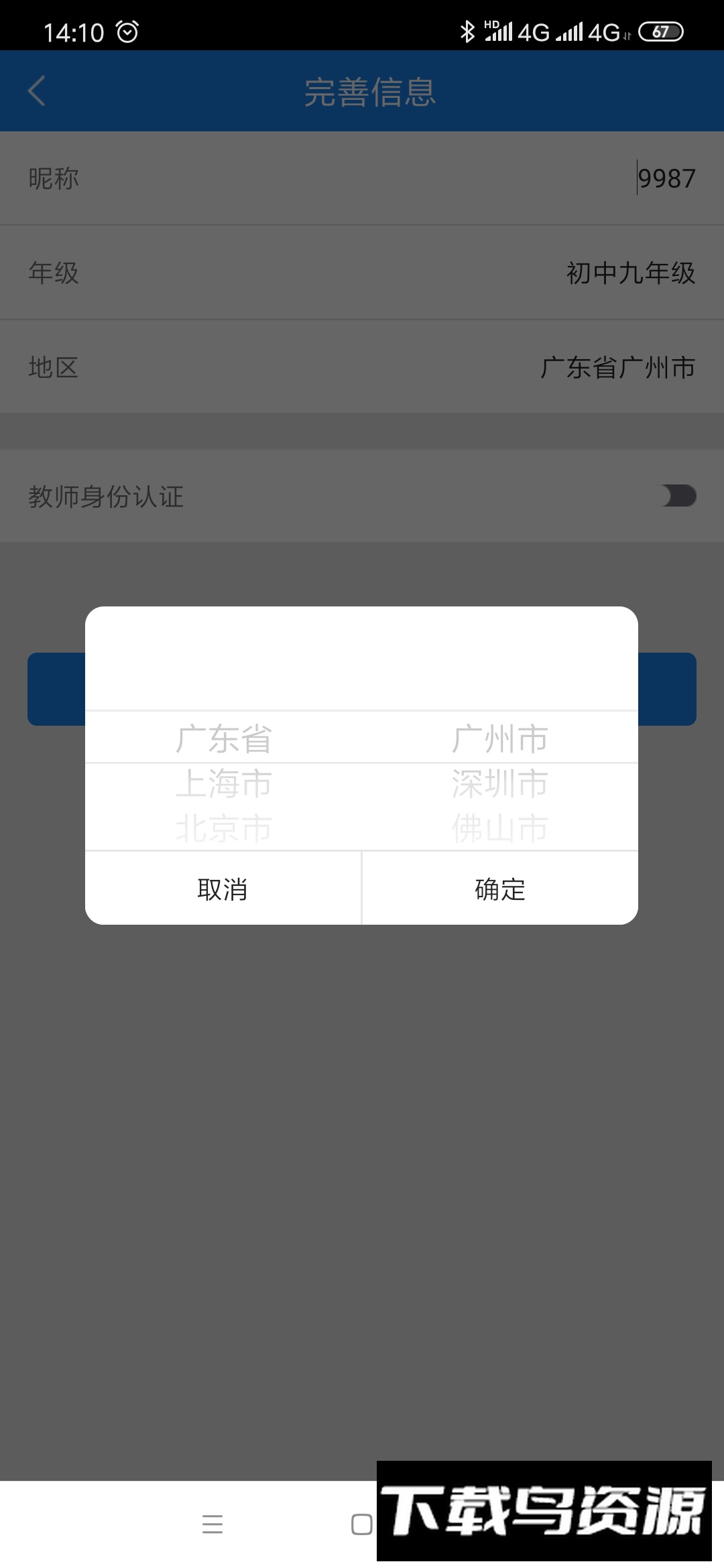Open the system recent apps menu
This screenshot has height=1568, width=724.
point(213,1524)
